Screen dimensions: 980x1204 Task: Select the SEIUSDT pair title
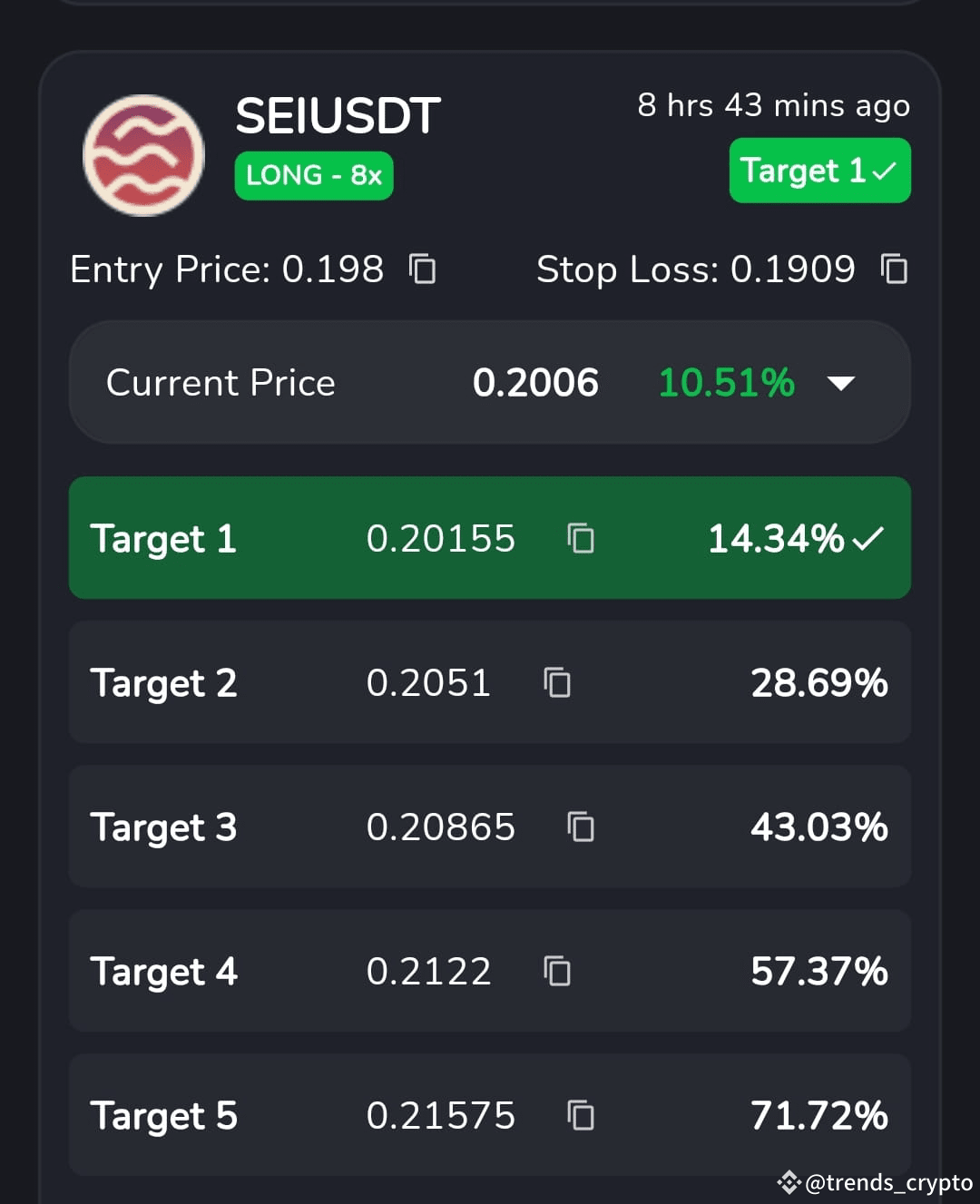click(x=338, y=114)
